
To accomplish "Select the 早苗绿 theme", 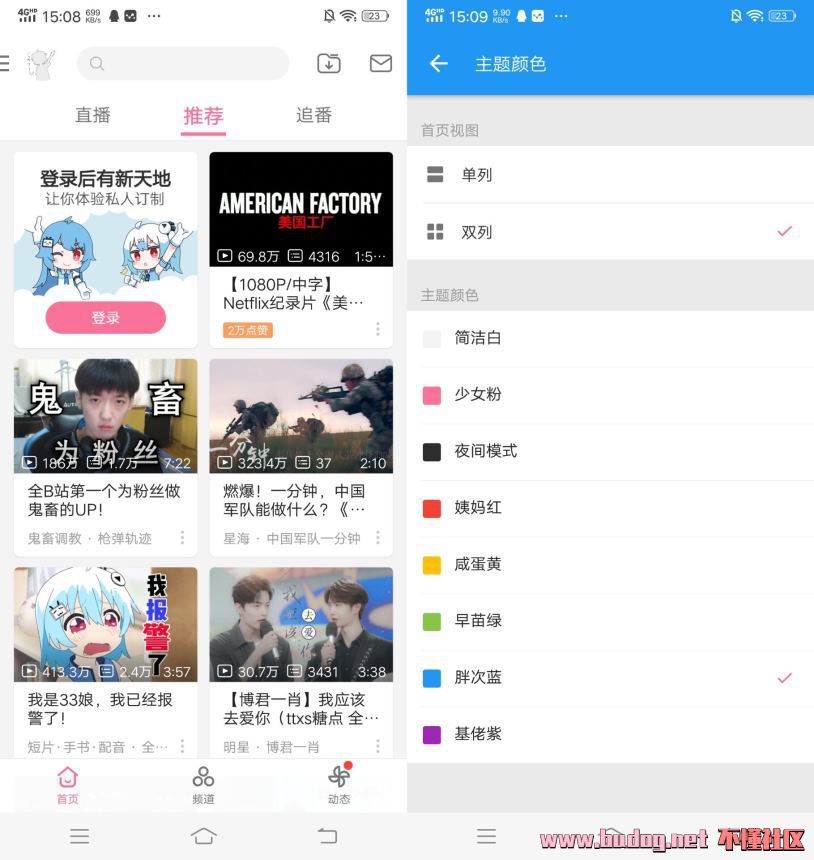I will 610,620.
